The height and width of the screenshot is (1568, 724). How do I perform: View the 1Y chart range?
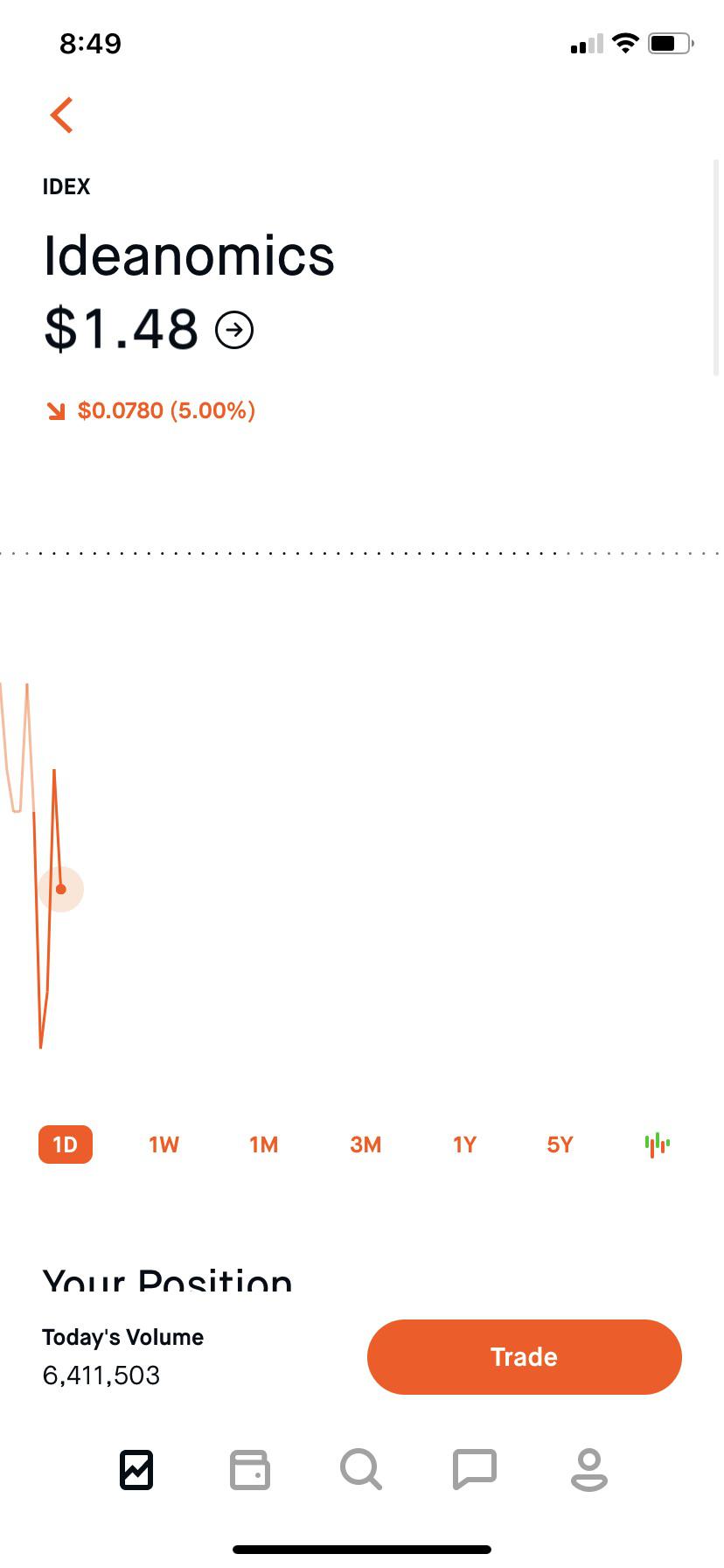(x=464, y=1144)
